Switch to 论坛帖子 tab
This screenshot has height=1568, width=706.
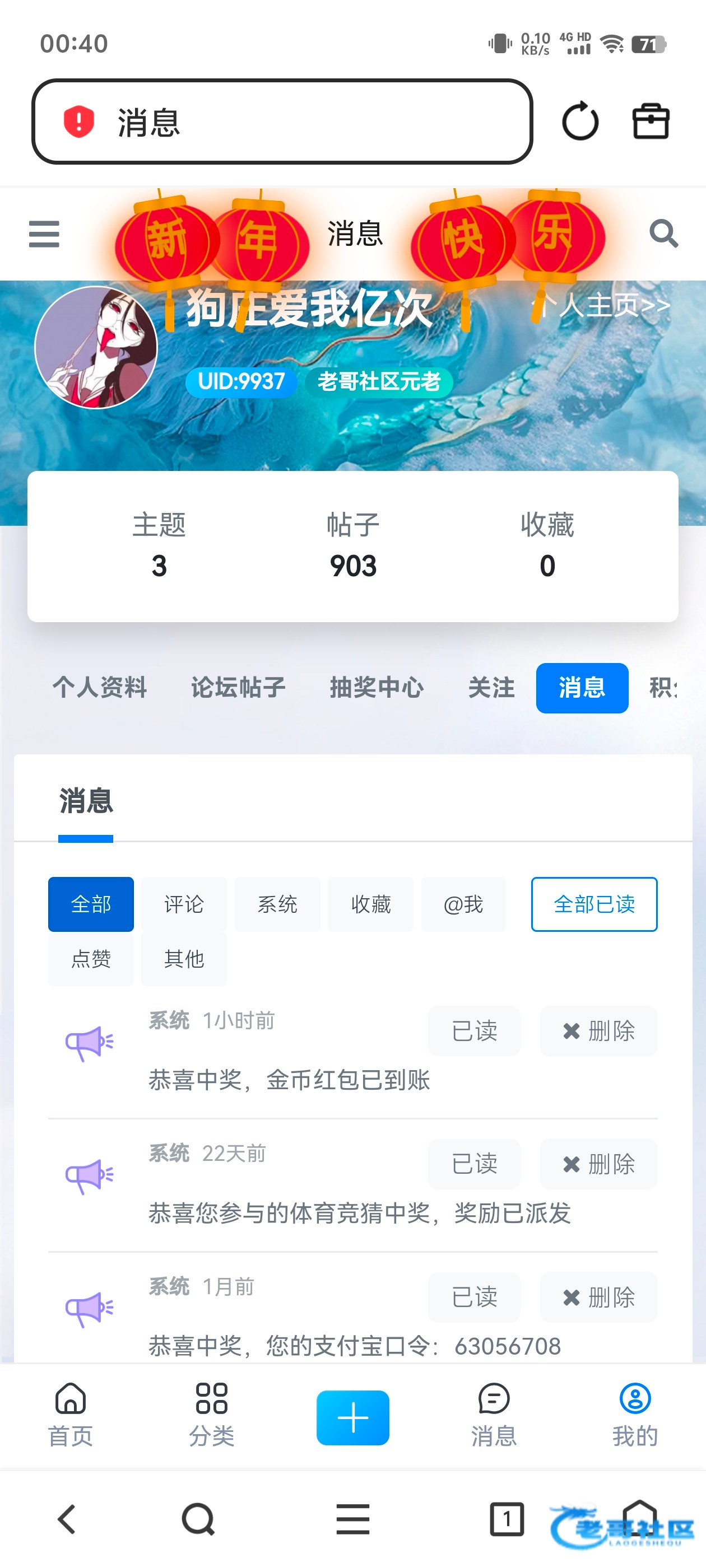click(238, 688)
